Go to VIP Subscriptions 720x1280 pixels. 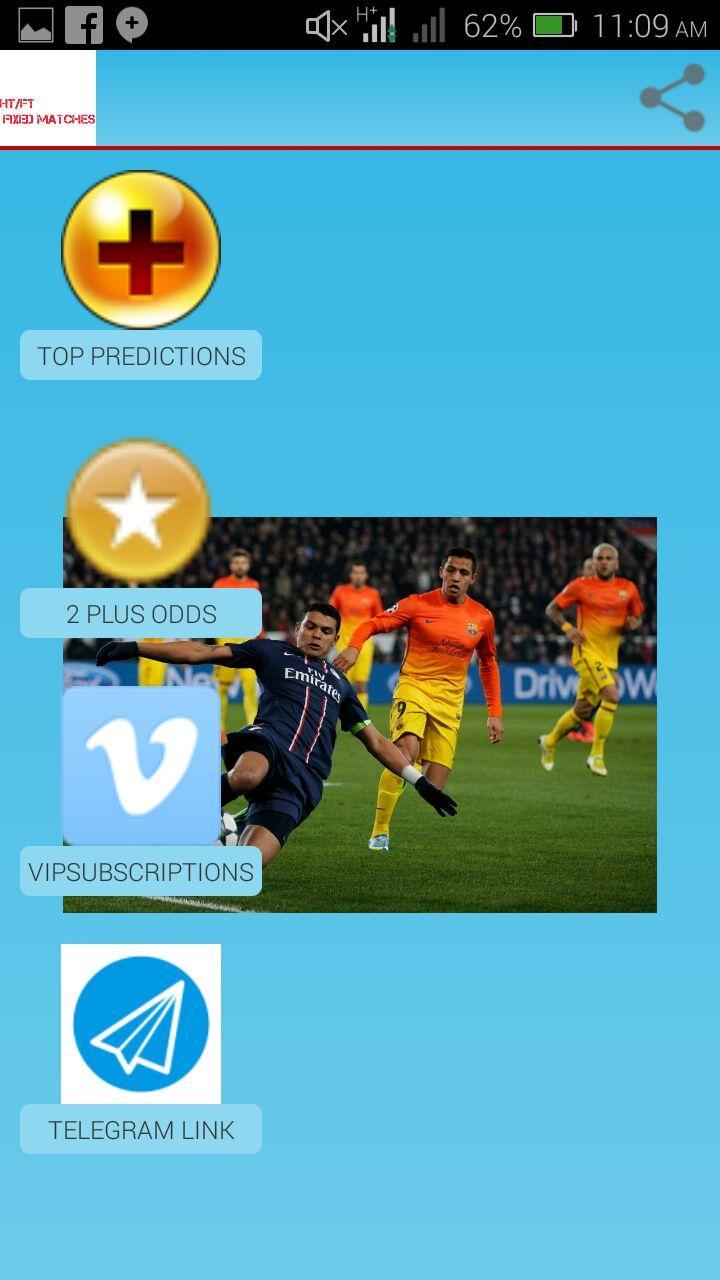(x=141, y=872)
